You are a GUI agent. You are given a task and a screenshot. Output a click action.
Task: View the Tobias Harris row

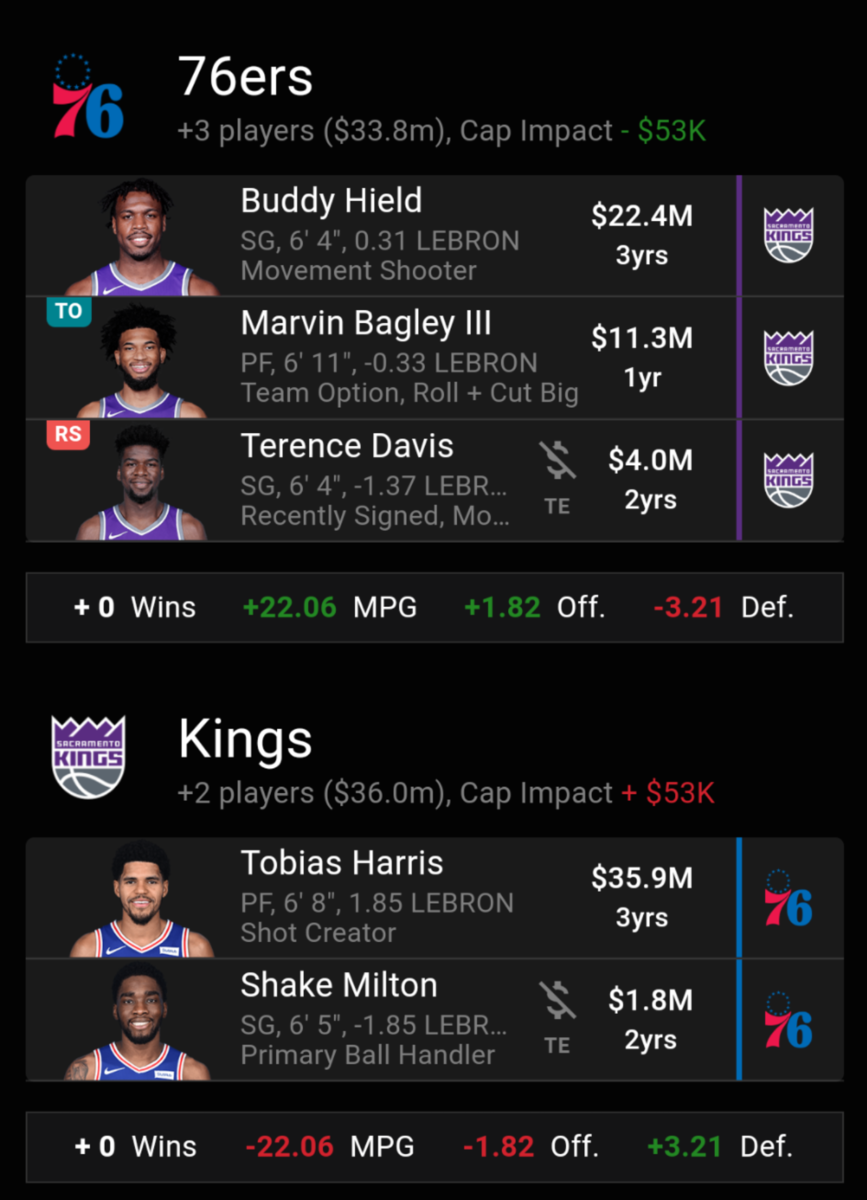point(380,898)
